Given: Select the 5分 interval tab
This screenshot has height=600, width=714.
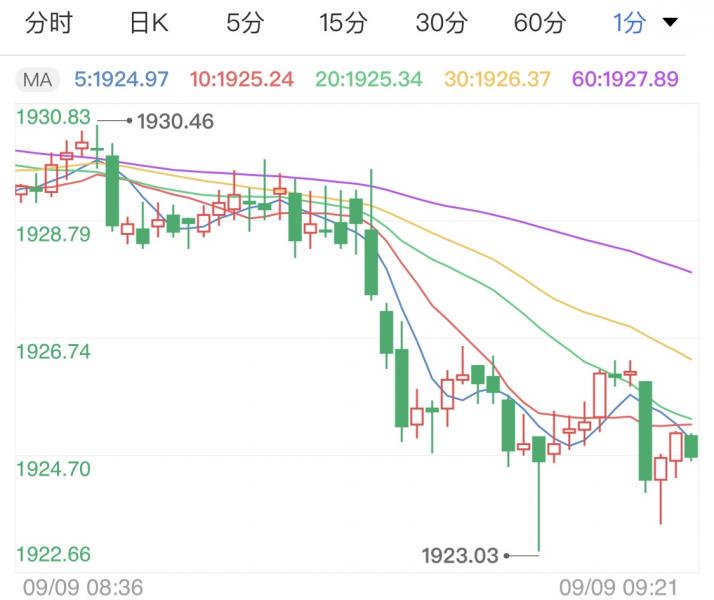Looking at the screenshot, I should pyautogui.click(x=245, y=25).
